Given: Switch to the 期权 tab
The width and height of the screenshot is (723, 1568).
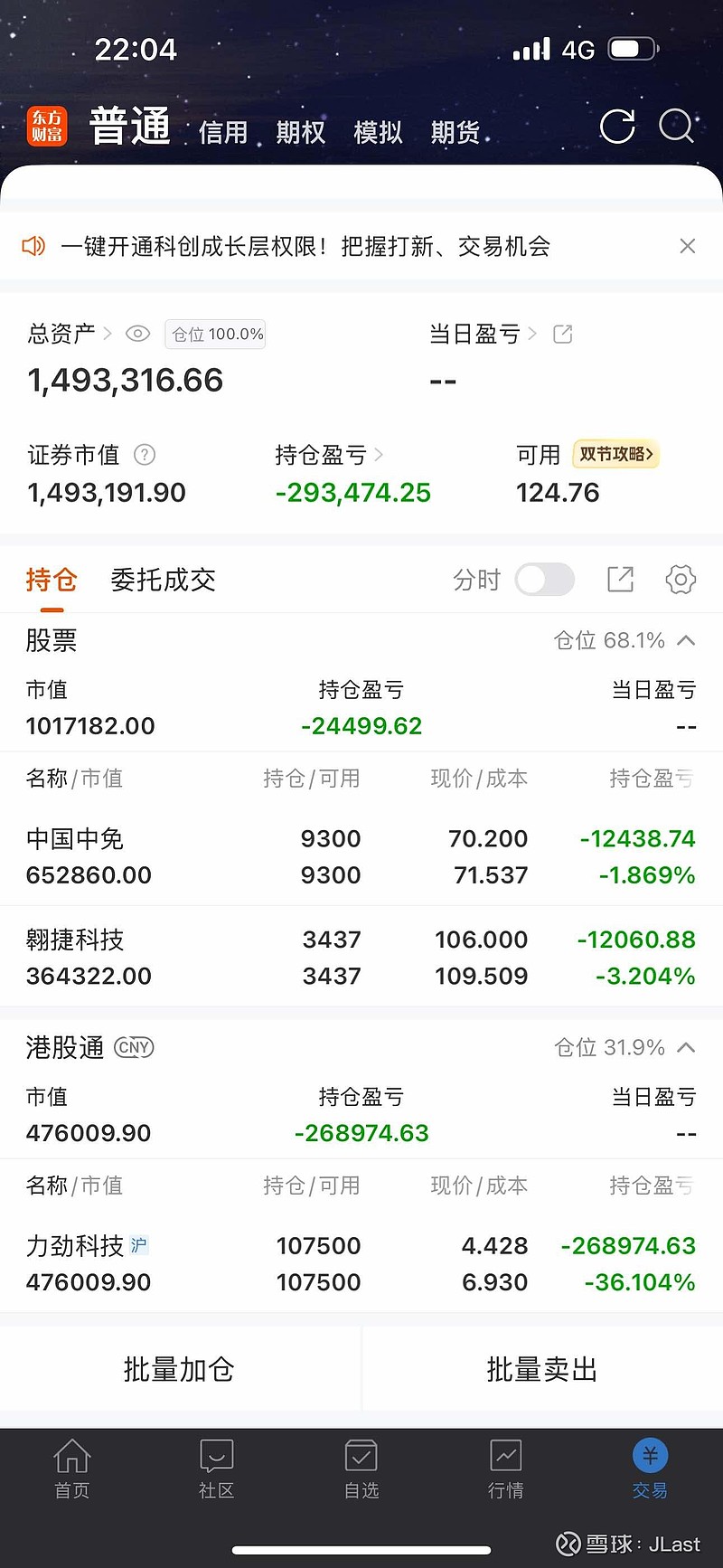Looking at the screenshot, I should pos(300,133).
